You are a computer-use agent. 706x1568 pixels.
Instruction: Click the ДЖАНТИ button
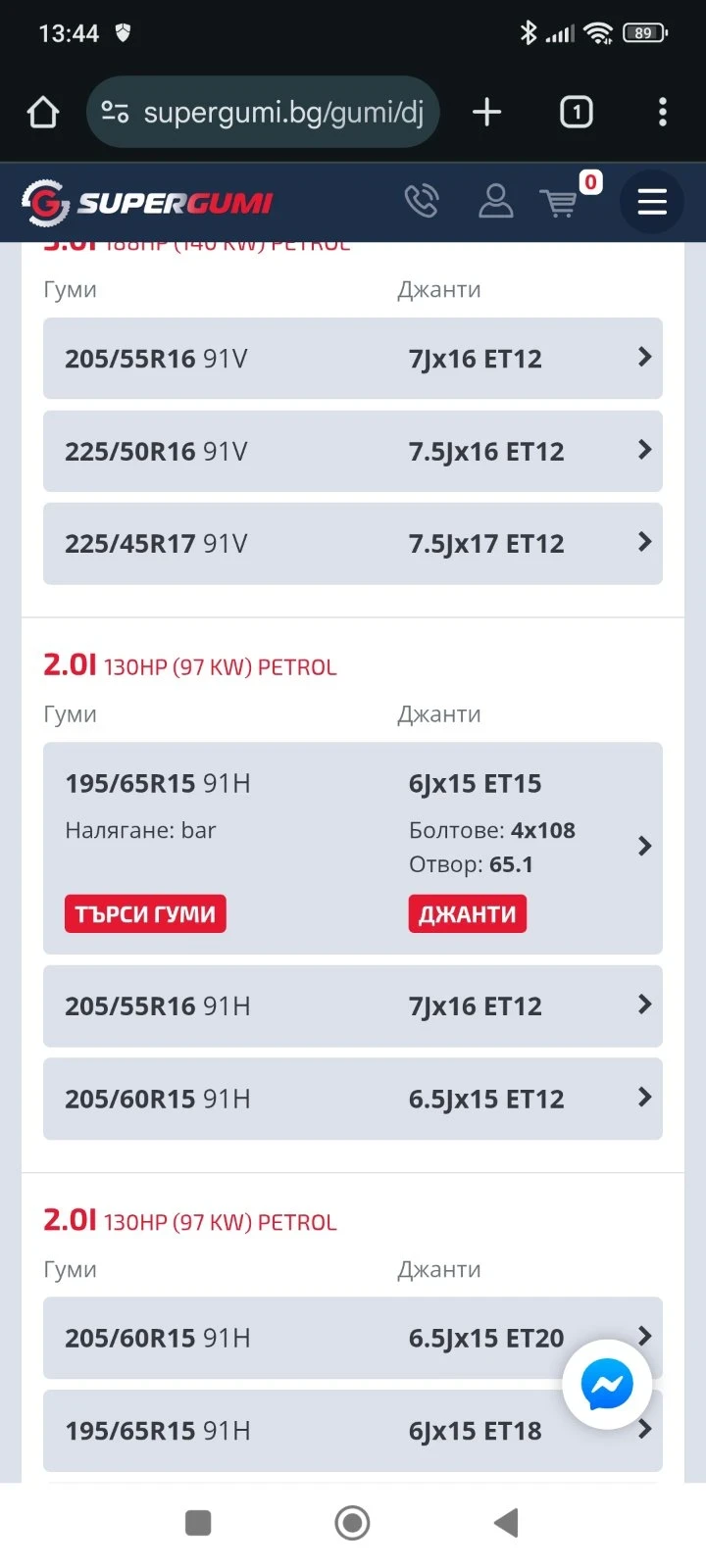click(467, 912)
